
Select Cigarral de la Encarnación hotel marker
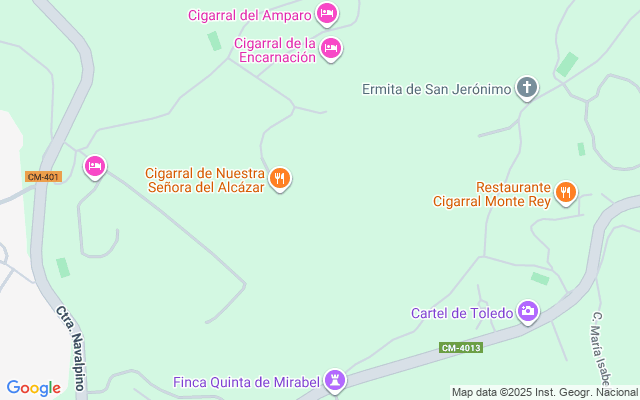(331, 48)
